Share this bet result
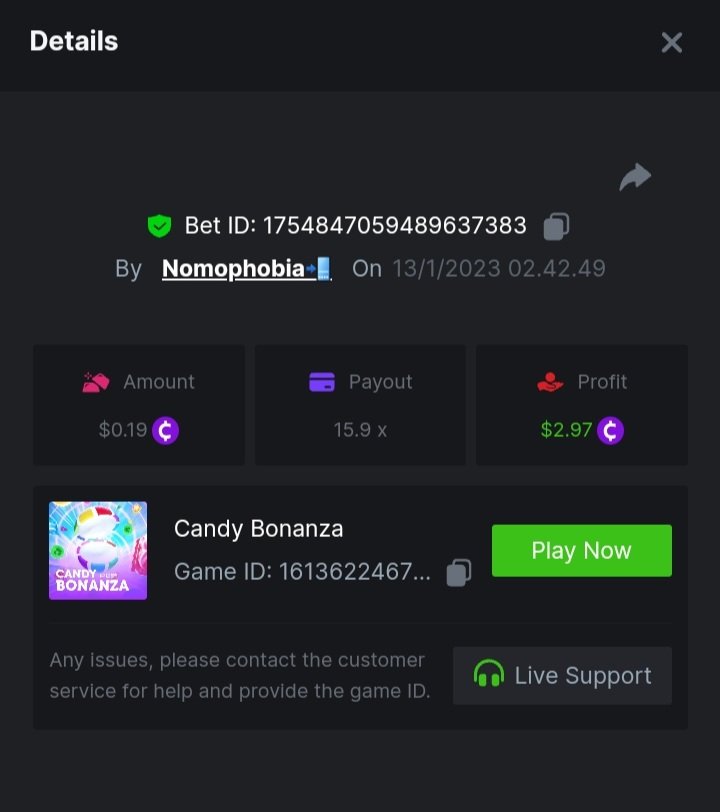This screenshot has height=812, width=720. [635, 178]
